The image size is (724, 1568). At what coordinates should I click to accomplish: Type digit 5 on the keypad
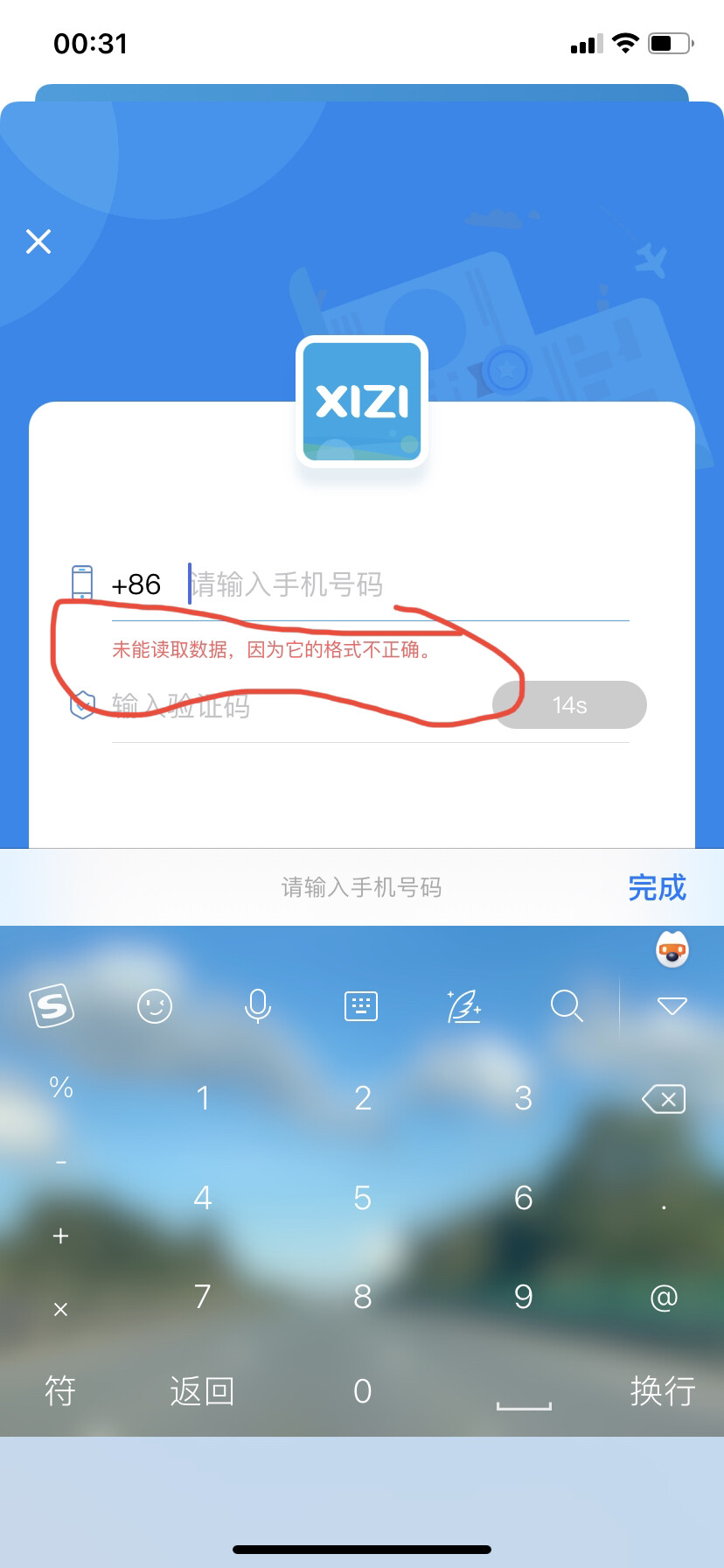point(363,1198)
